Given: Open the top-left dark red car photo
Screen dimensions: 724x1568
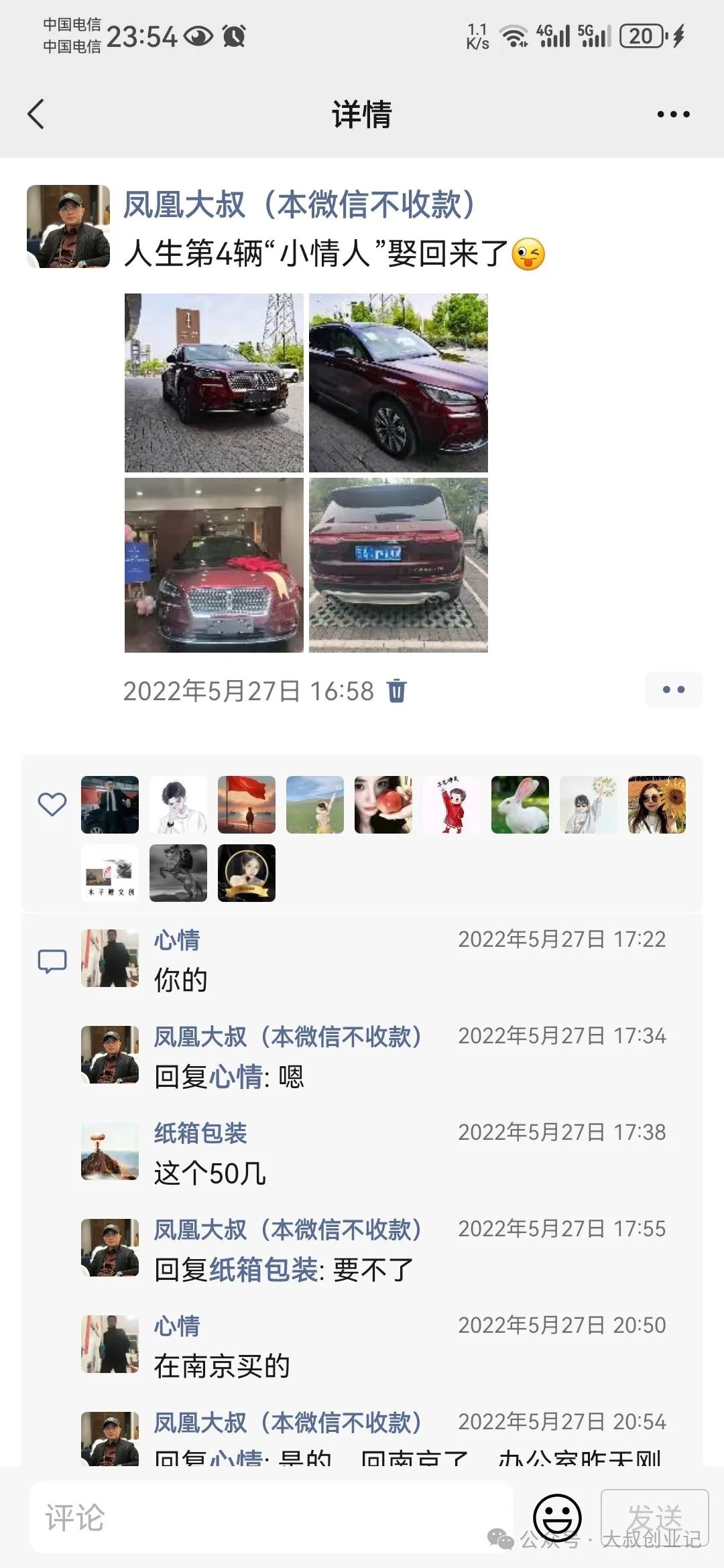Looking at the screenshot, I should coord(214,382).
